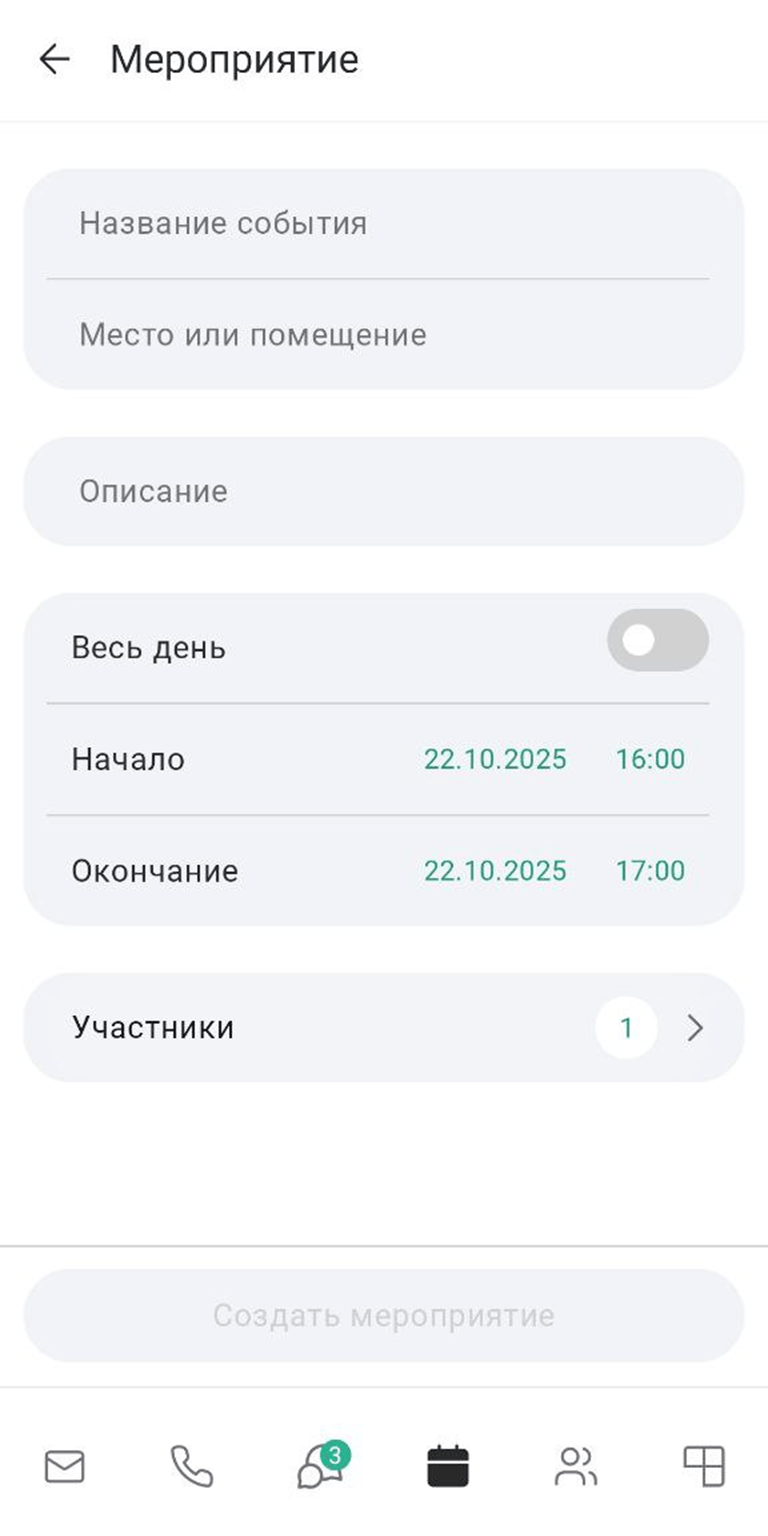This screenshot has height=1536, width=768.
Task: Switch on all-day event mode
Action: click(x=657, y=640)
